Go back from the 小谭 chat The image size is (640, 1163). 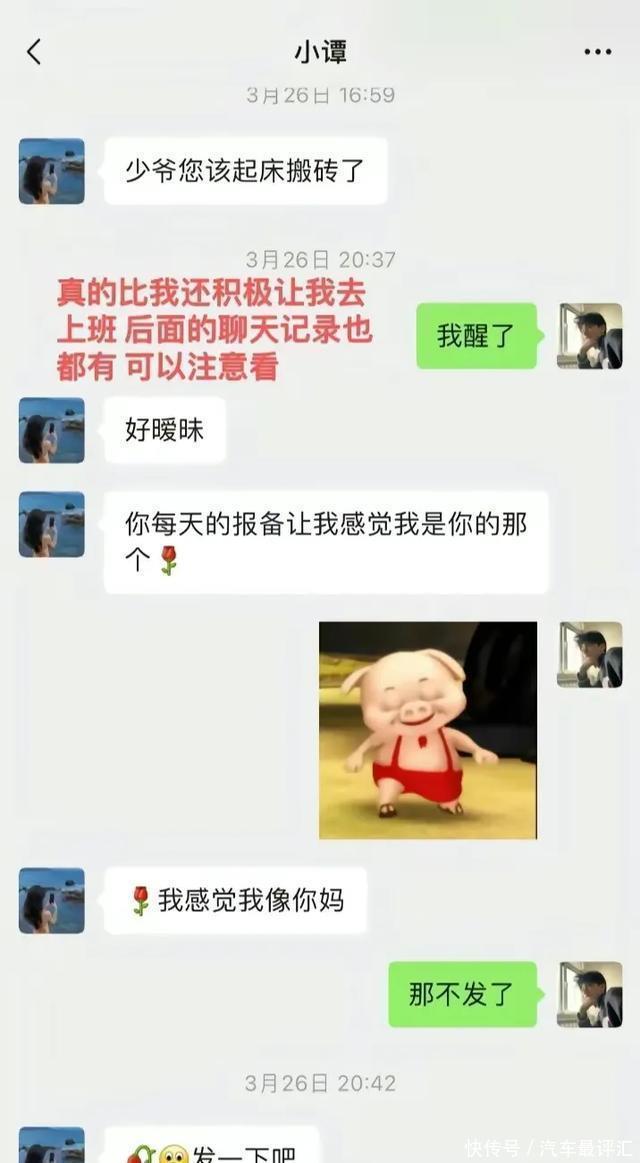(34, 52)
